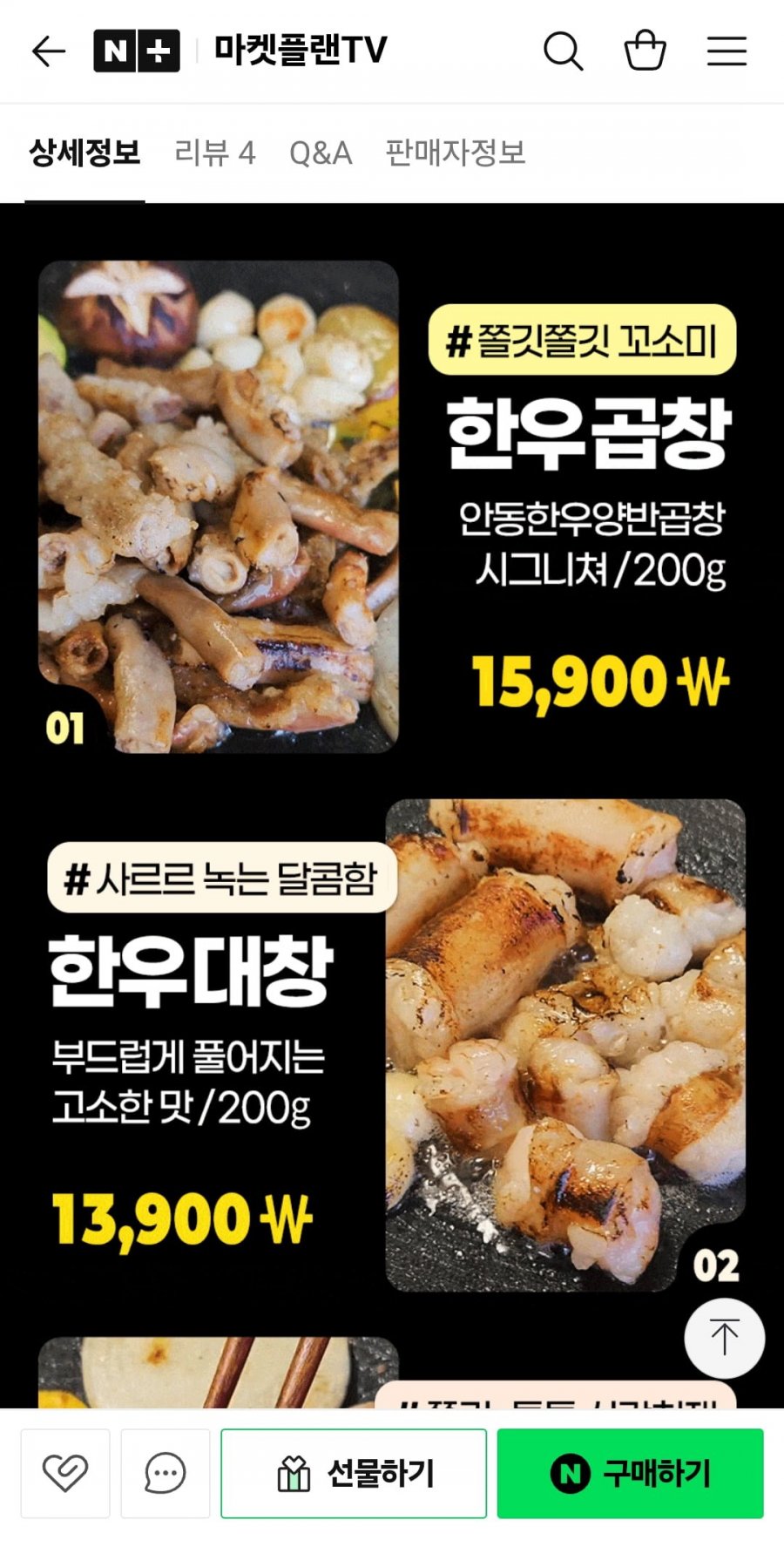This screenshot has height=1547, width=784.
Task: Jump to top with the arrow button
Action: (x=724, y=1338)
